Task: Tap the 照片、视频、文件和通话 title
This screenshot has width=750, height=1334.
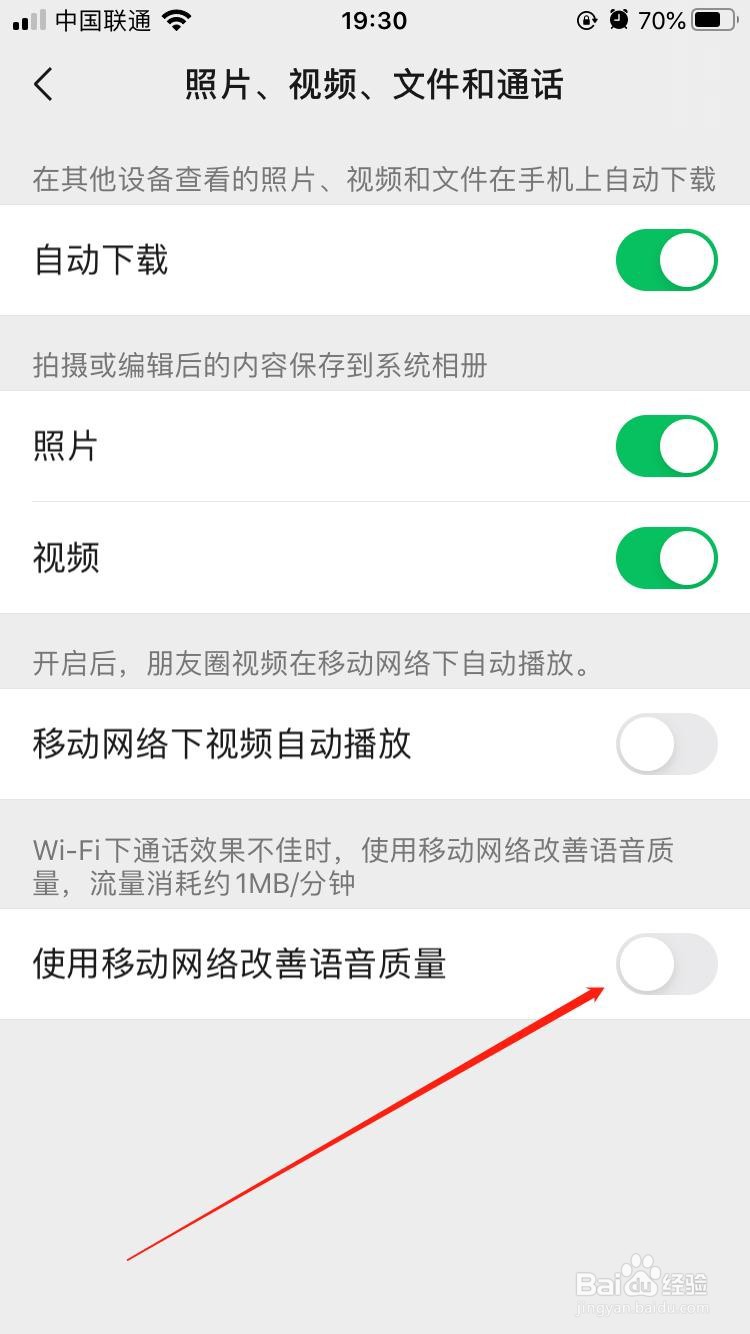Action: pyautogui.click(x=375, y=85)
